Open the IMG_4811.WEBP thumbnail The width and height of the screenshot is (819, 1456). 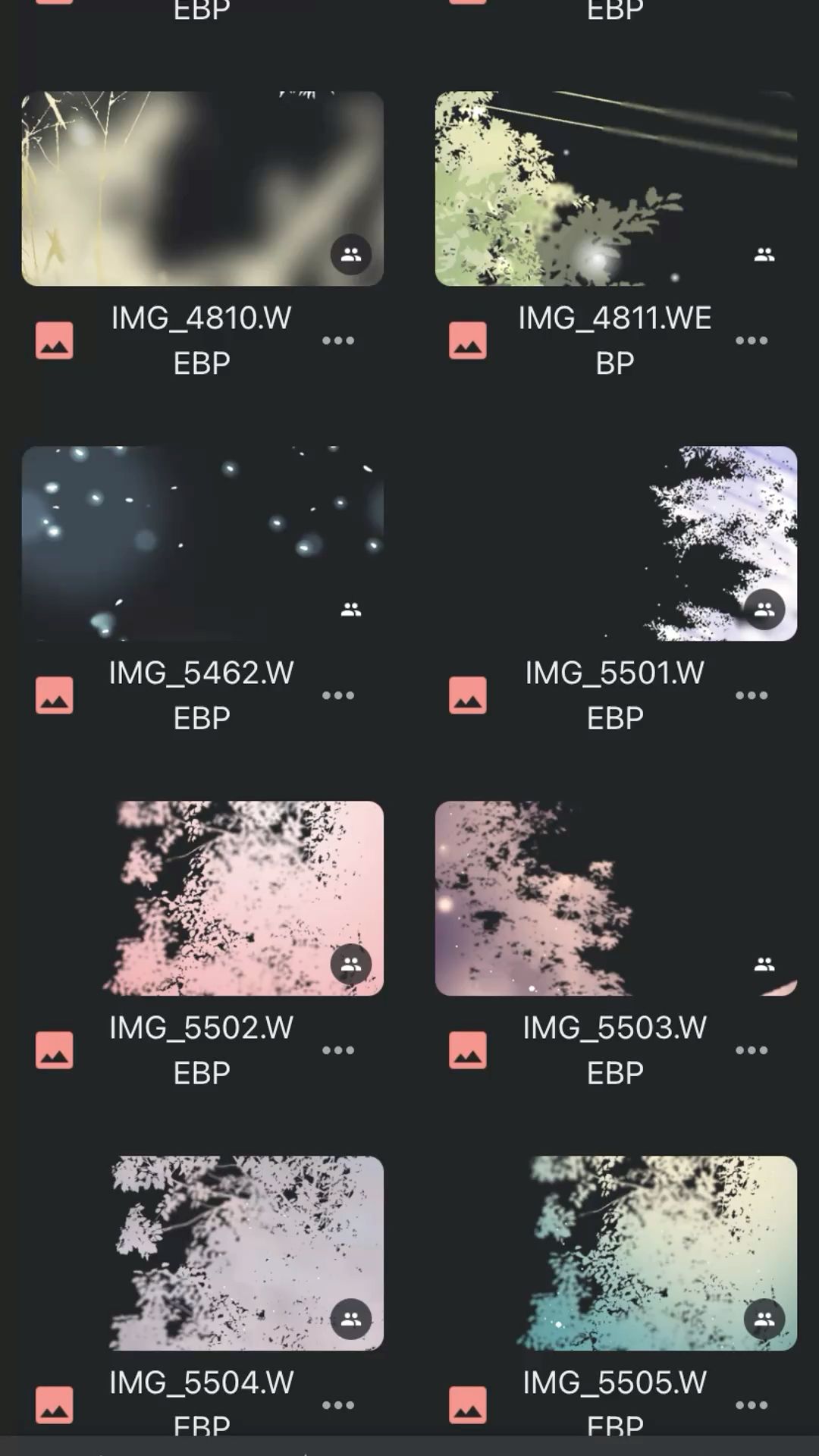coord(615,188)
